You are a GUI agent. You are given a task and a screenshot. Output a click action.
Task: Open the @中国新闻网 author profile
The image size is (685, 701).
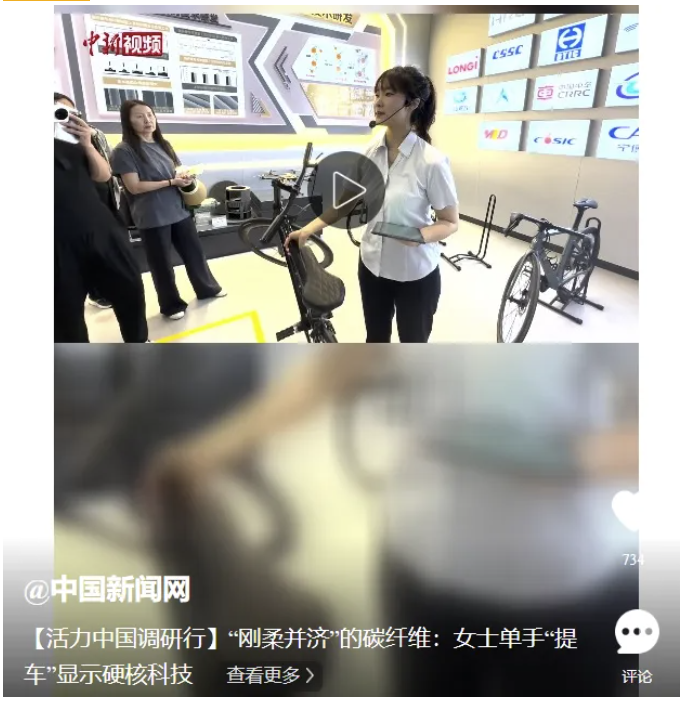click(x=107, y=590)
